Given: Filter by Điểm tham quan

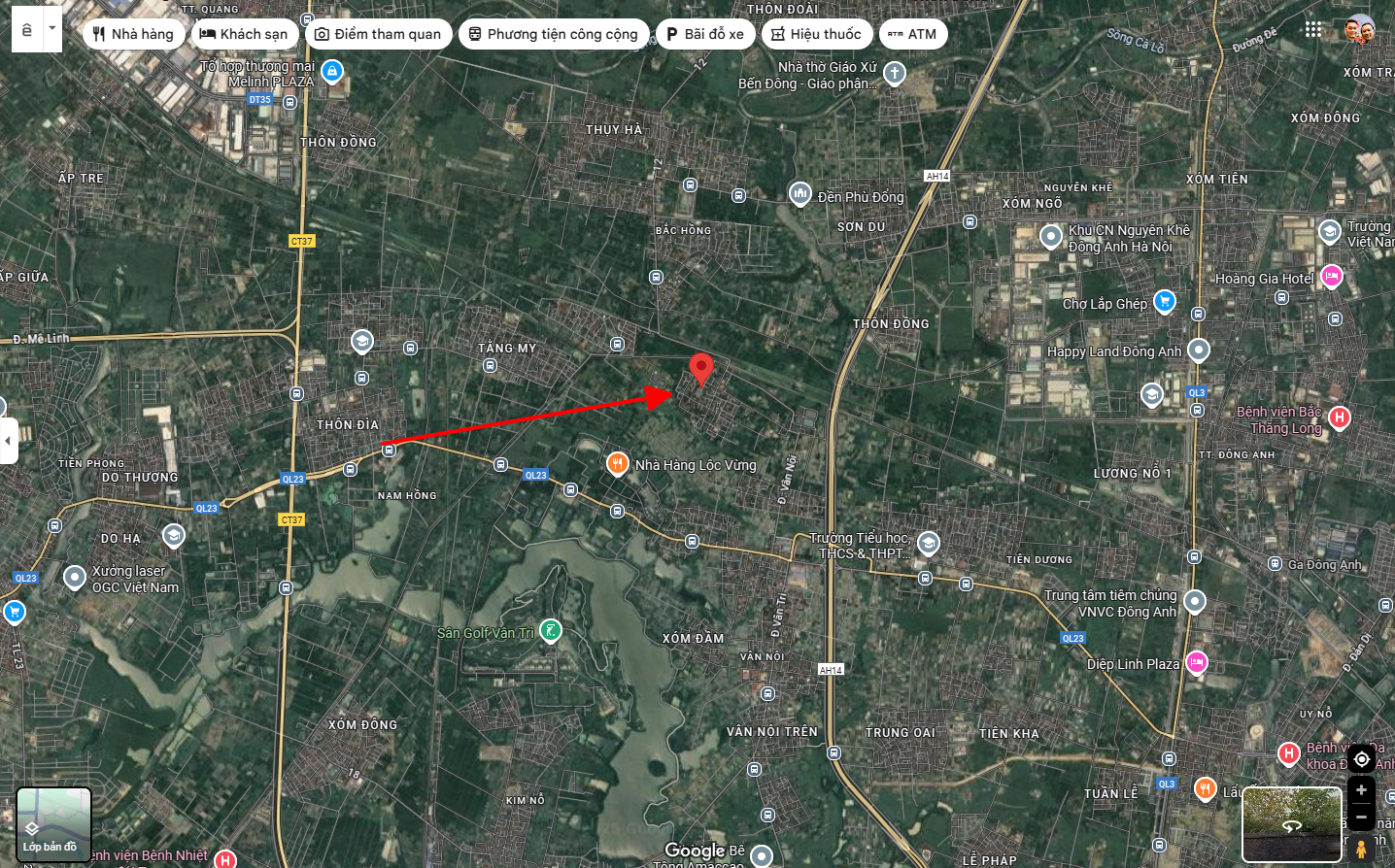Looking at the screenshot, I should click(378, 34).
